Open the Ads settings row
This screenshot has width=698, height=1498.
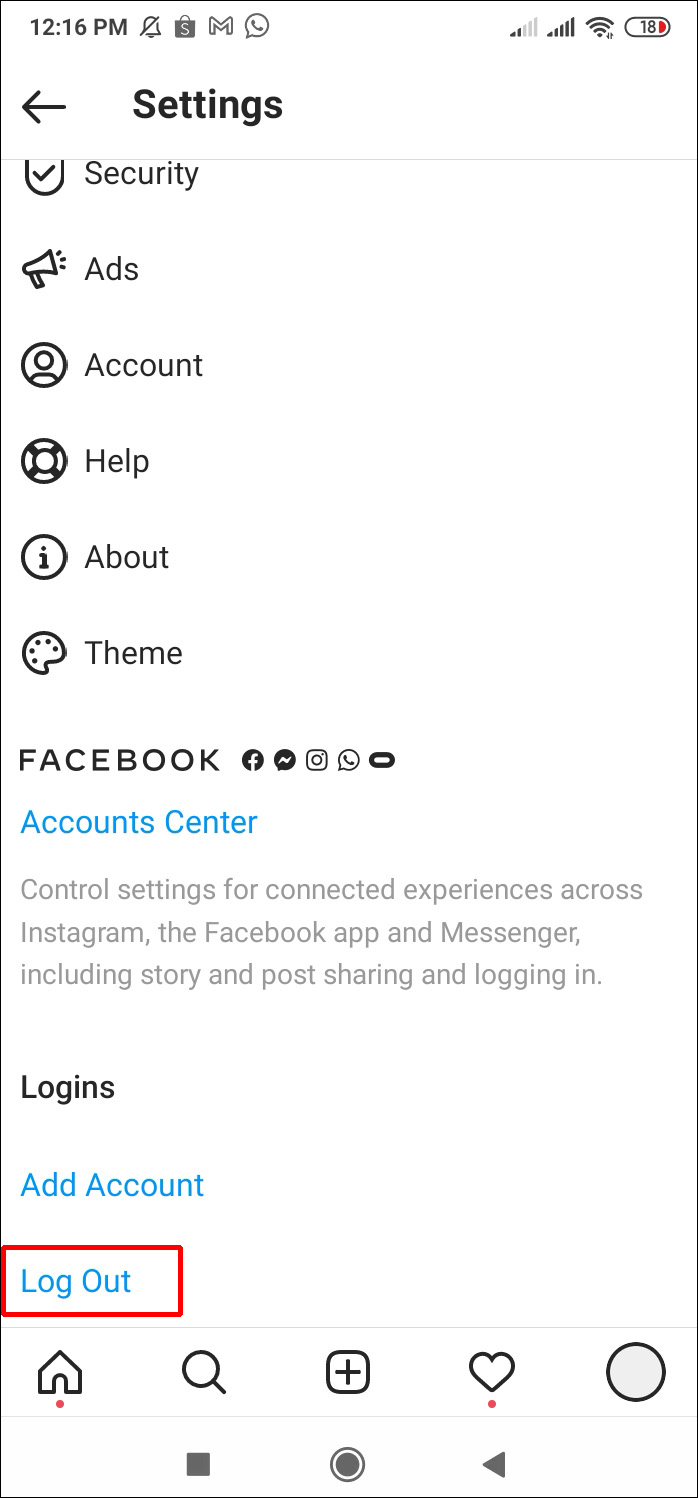click(x=111, y=269)
